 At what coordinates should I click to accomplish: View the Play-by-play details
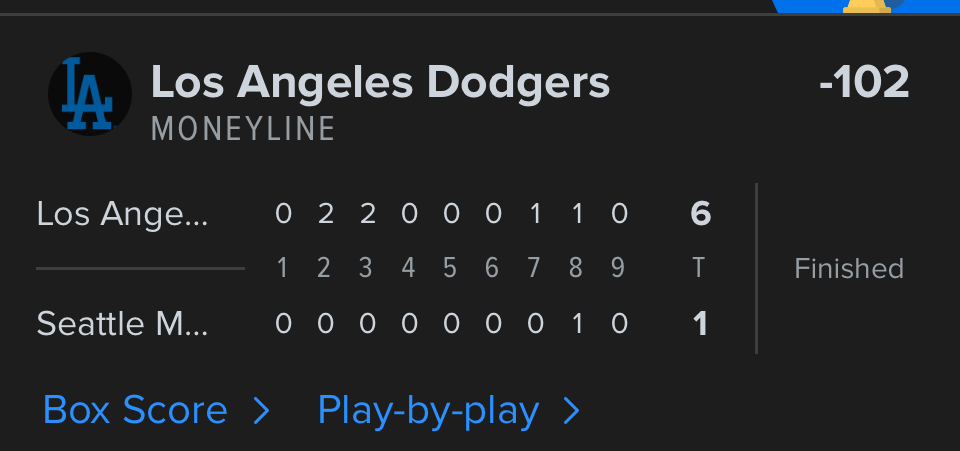447,411
